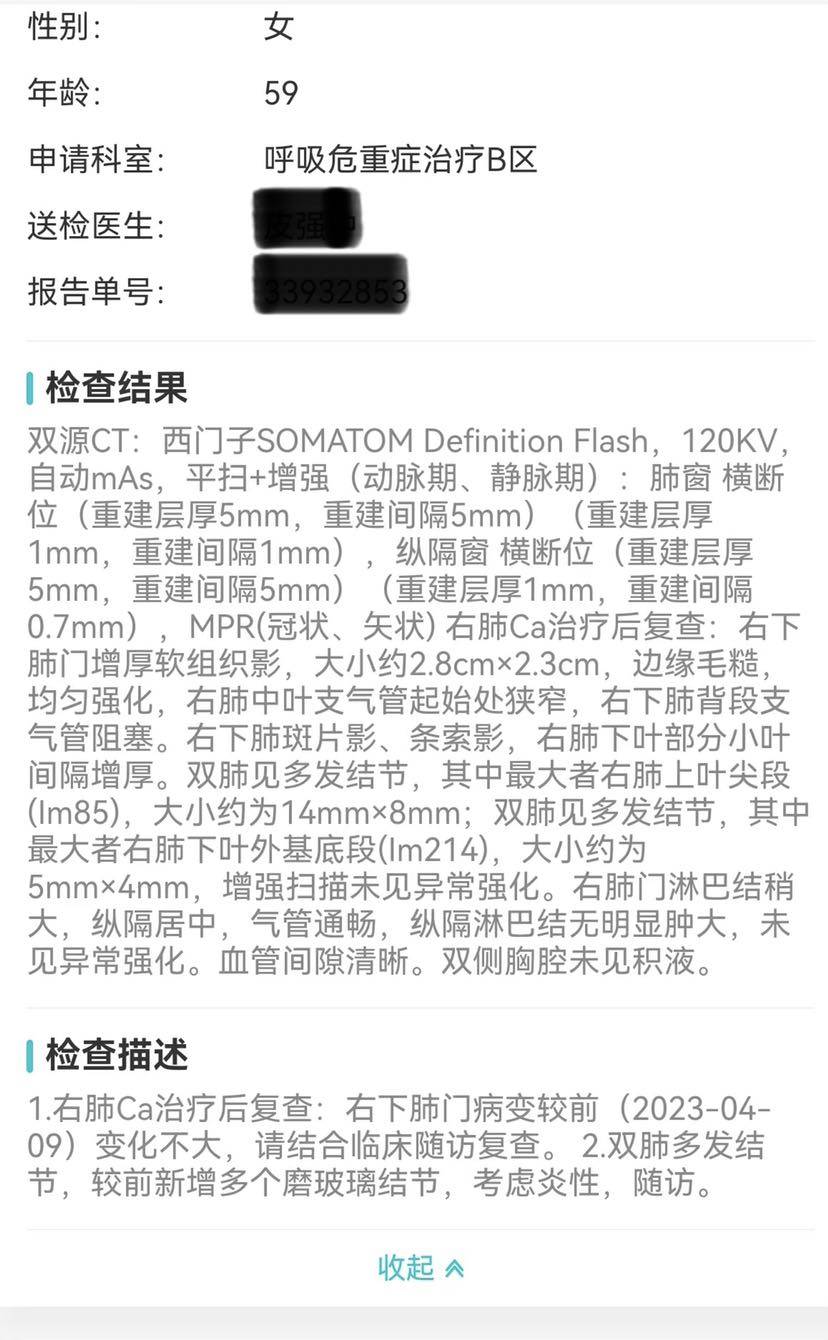The height and width of the screenshot is (1340, 828).
Task: Collapse the report with 收起
Action: [420, 1267]
